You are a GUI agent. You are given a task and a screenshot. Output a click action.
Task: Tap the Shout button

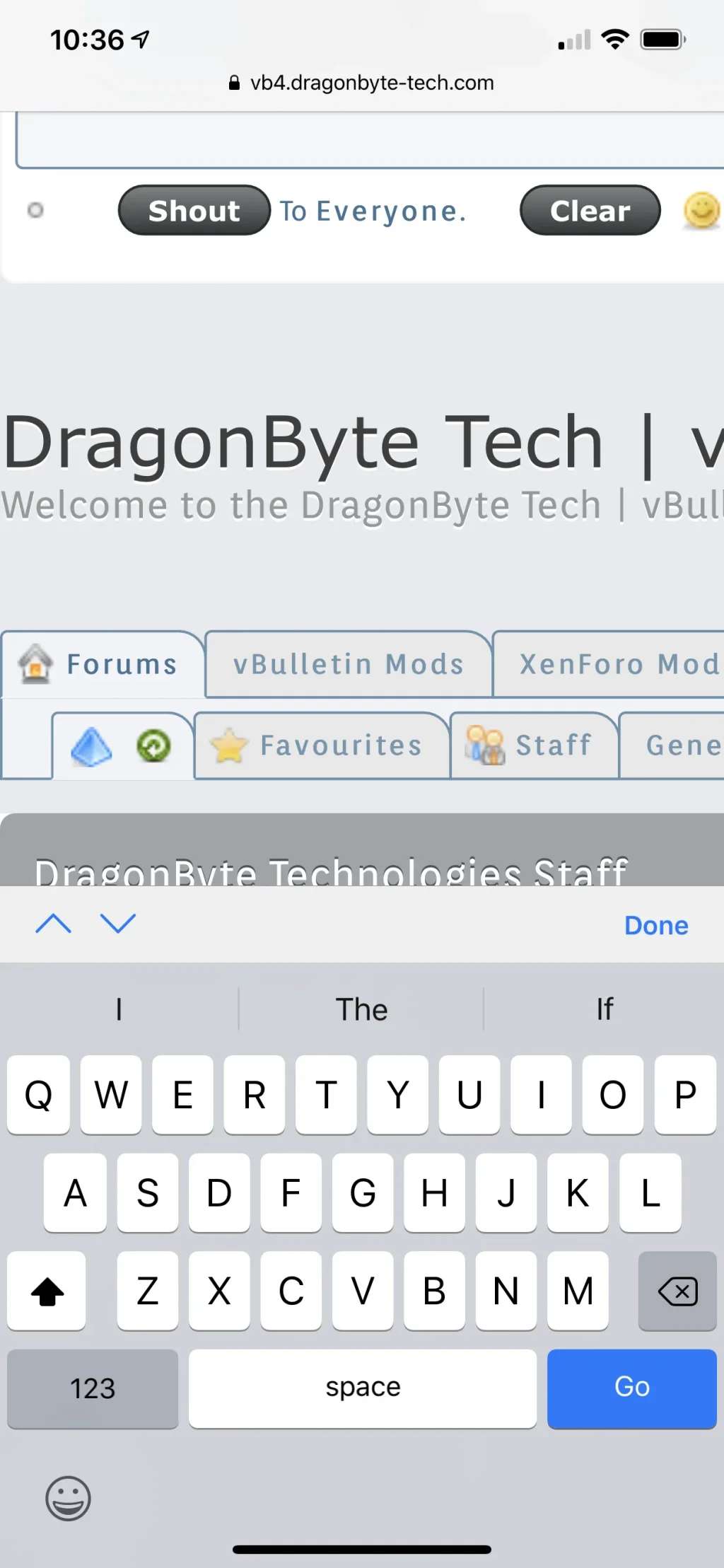[x=194, y=211]
